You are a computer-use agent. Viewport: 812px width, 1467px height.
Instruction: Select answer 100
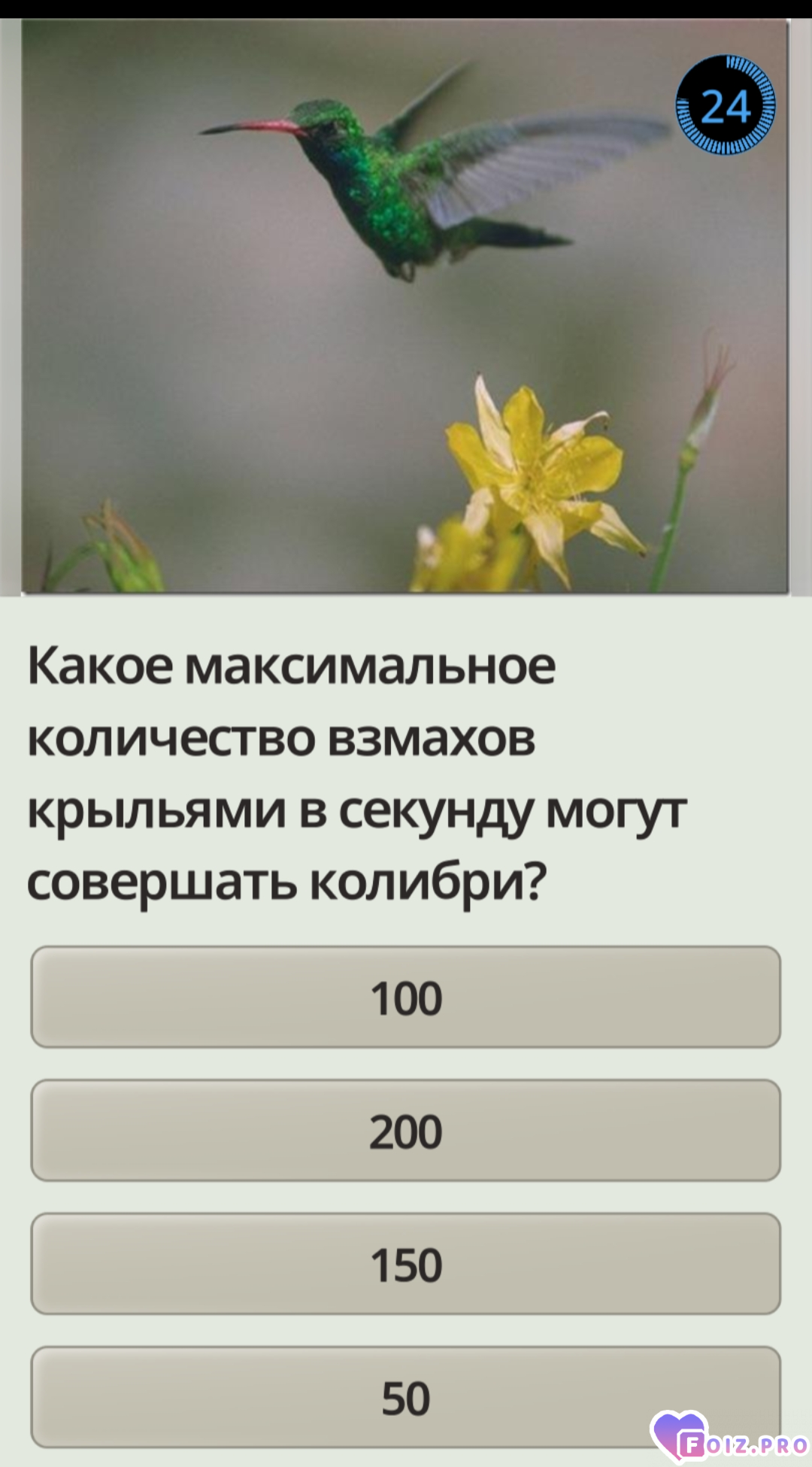tap(405, 997)
